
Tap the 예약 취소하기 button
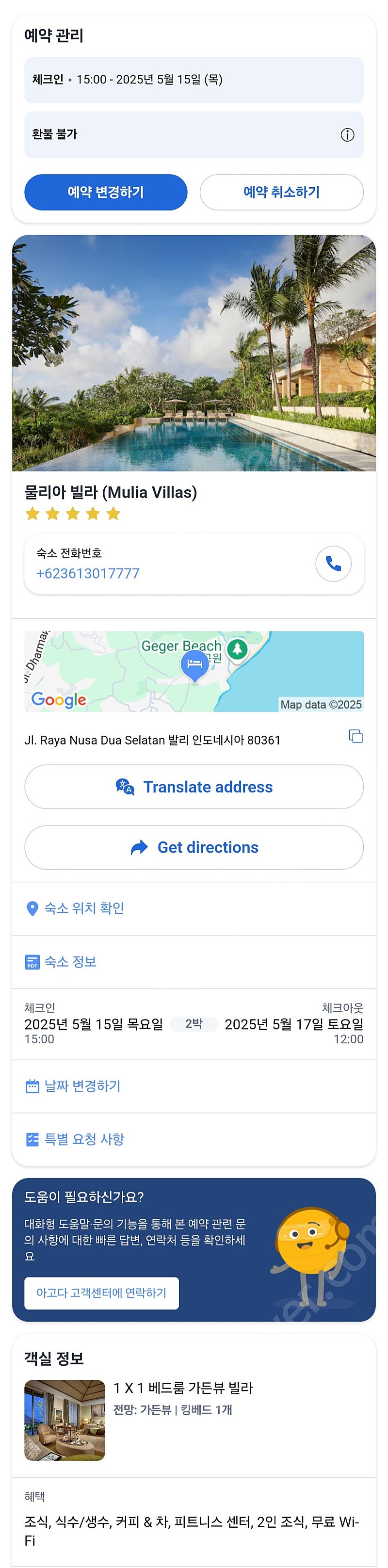(281, 193)
